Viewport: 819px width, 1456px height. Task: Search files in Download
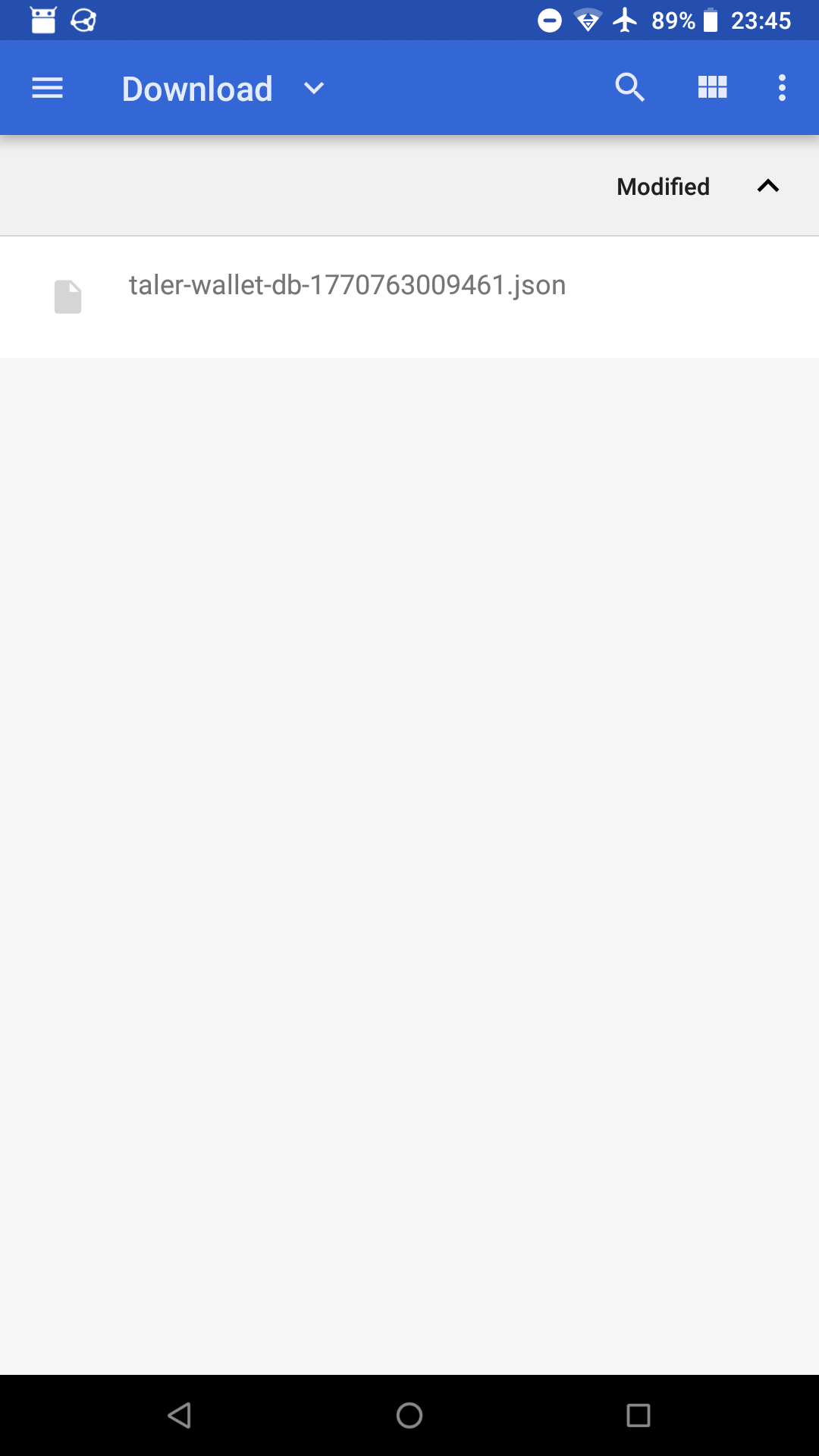pyautogui.click(x=629, y=88)
